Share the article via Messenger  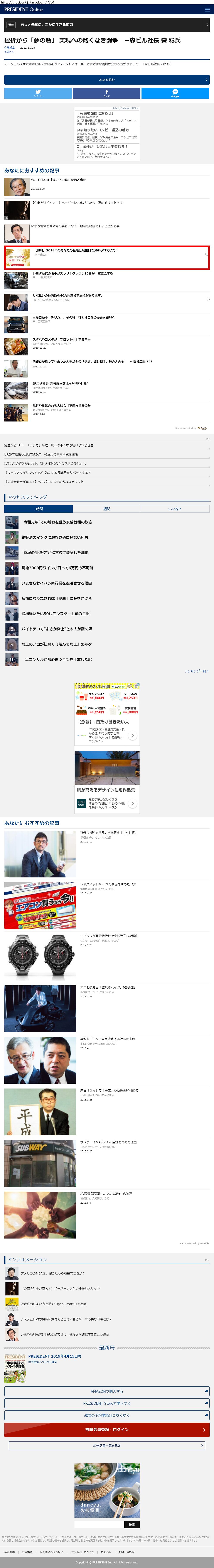pyautogui.click(x=175, y=93)
